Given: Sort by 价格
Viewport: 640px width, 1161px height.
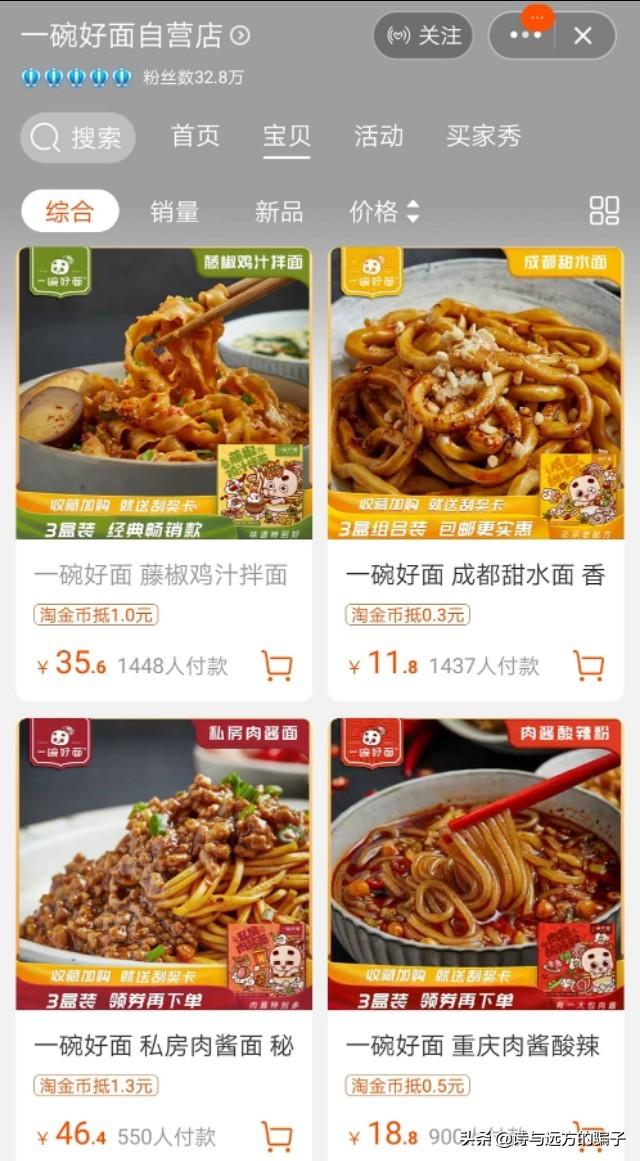Looking at the screenshot, I should (x=384, y=211).
